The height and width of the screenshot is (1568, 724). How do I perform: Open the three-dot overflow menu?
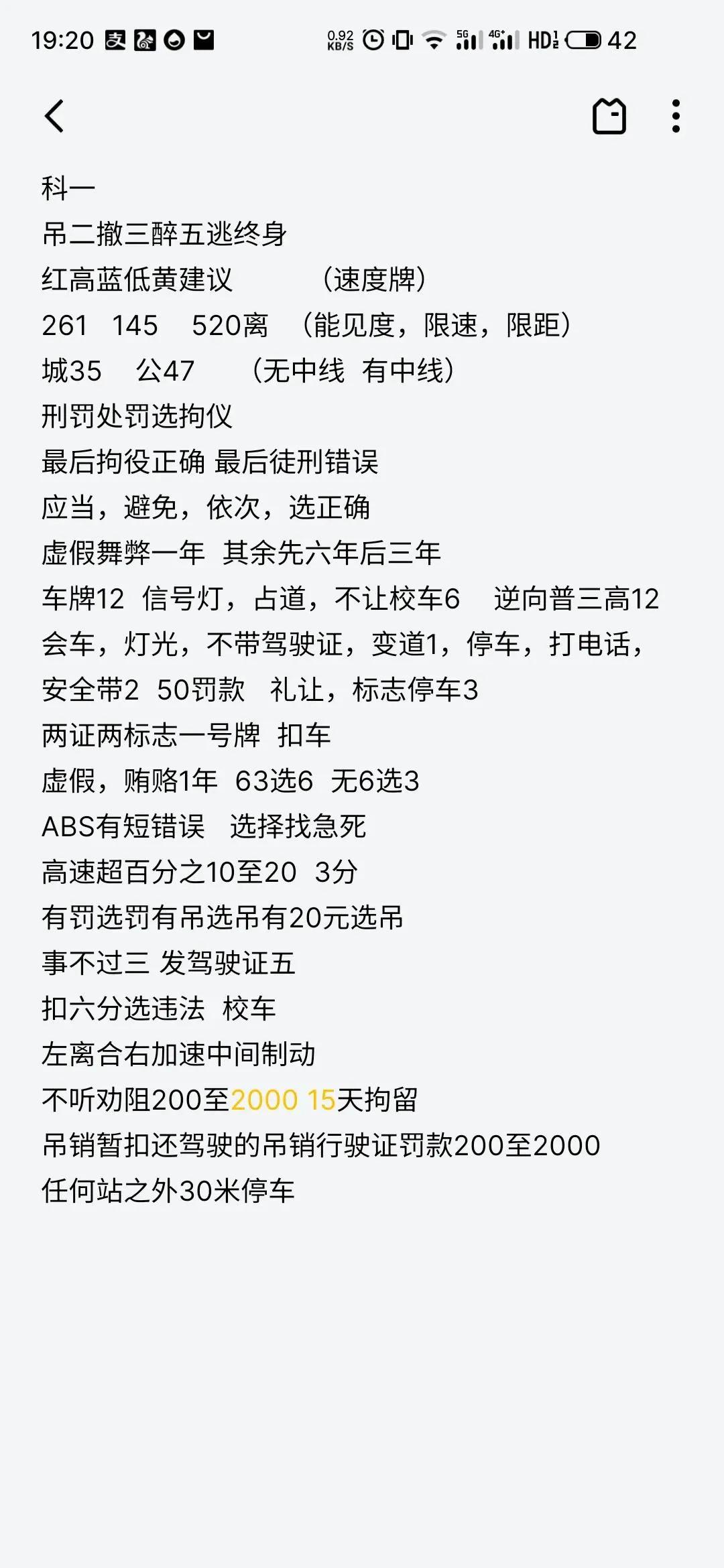click(x=676, y=117)
